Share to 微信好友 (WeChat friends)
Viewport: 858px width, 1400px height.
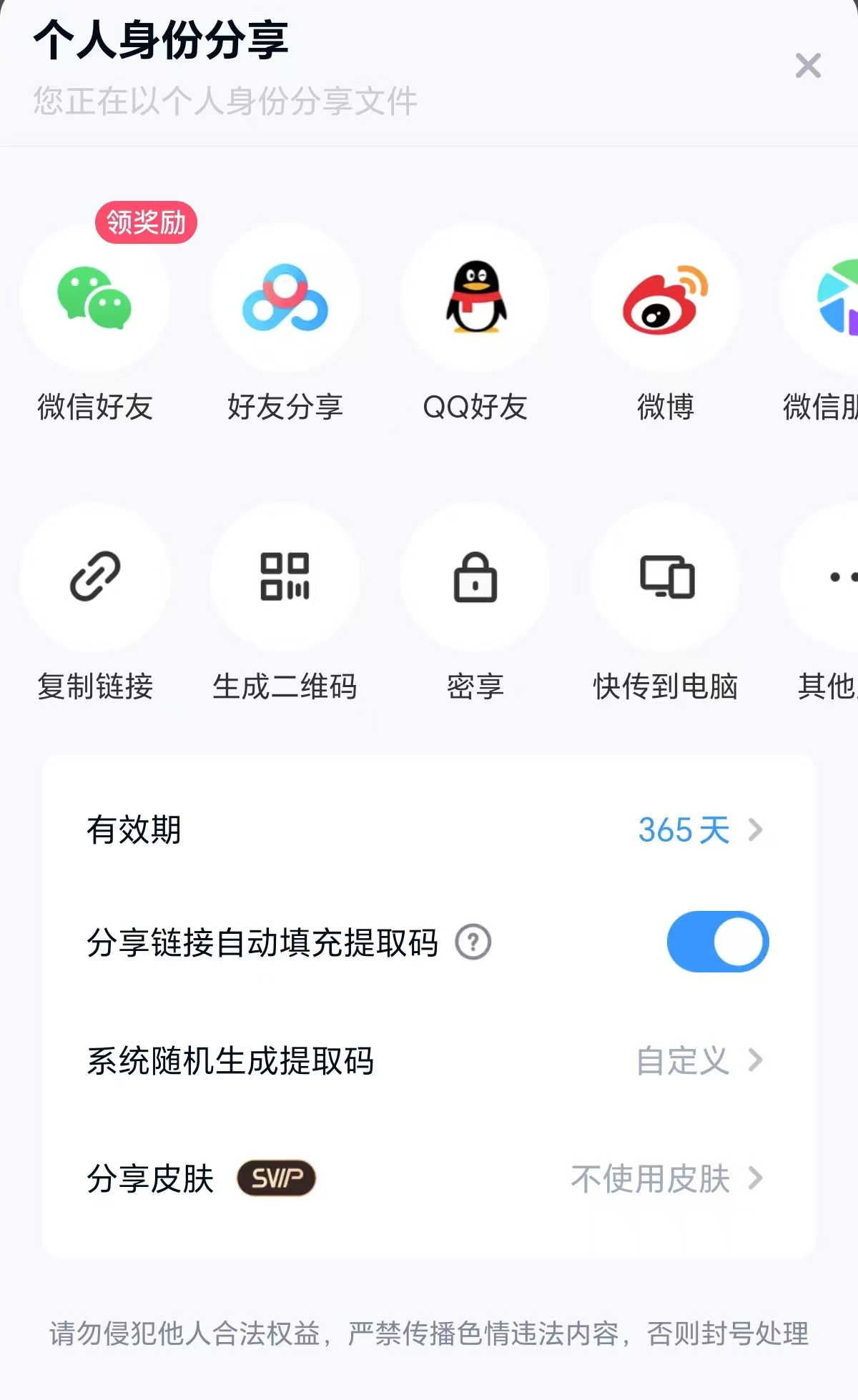click(x=95, y=297)
